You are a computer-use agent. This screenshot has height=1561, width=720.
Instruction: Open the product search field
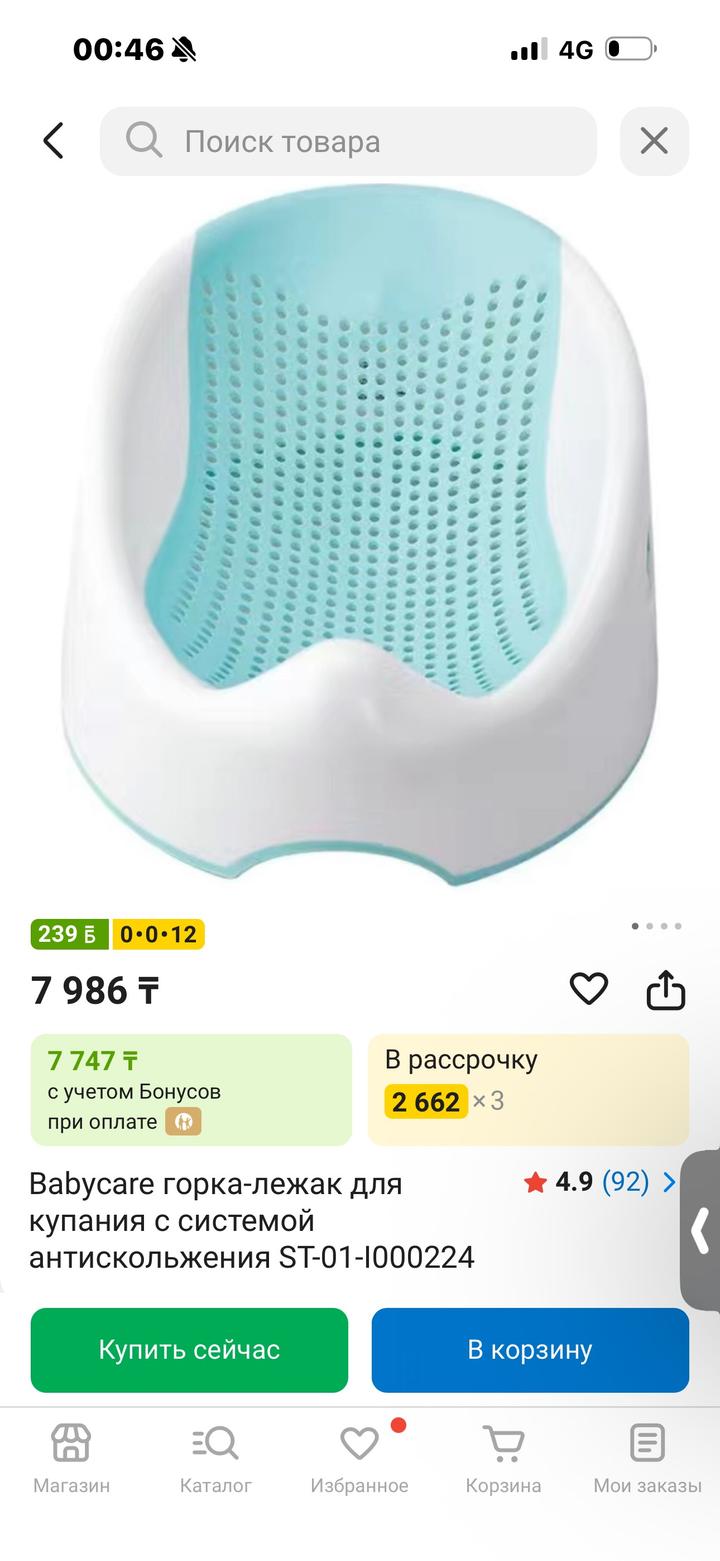(x=348, y=141)
